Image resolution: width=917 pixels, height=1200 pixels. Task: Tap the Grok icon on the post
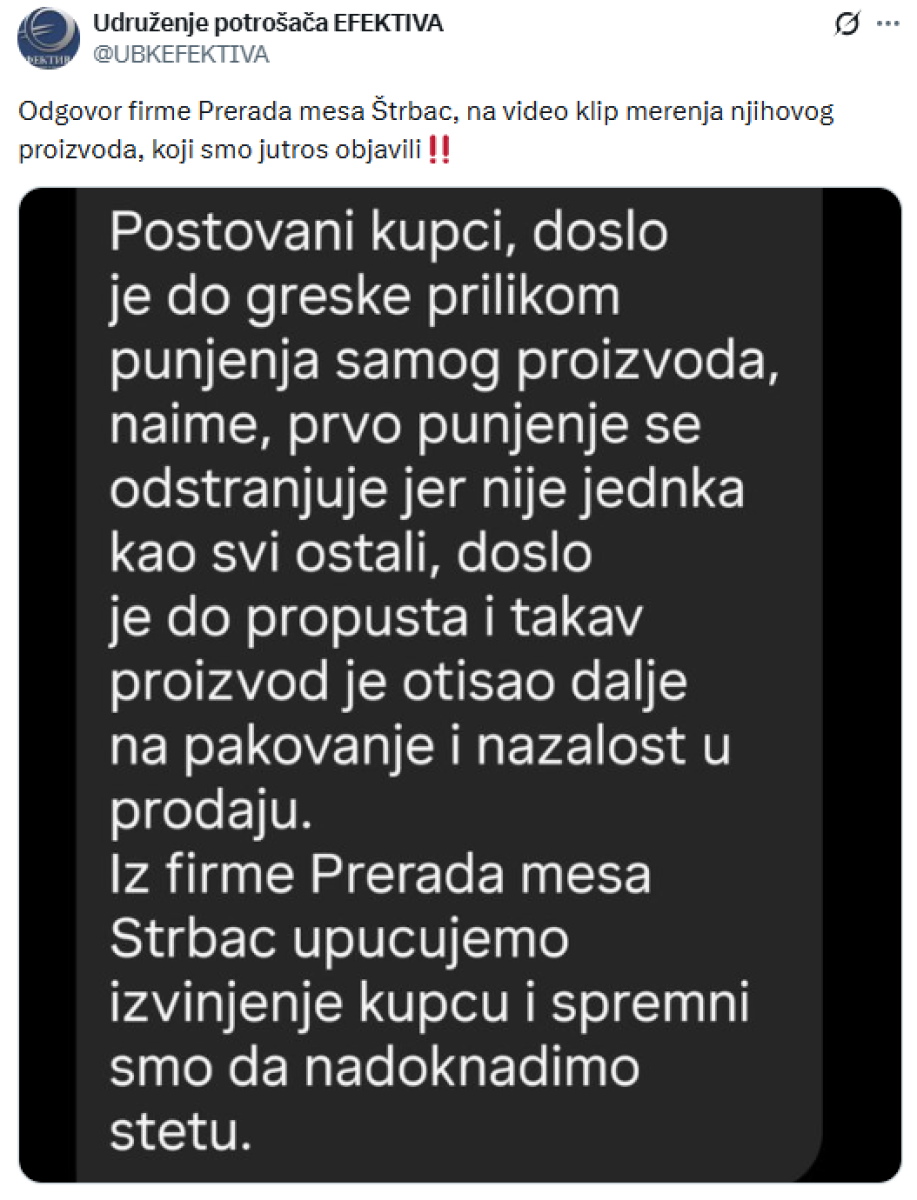point(845,24)
